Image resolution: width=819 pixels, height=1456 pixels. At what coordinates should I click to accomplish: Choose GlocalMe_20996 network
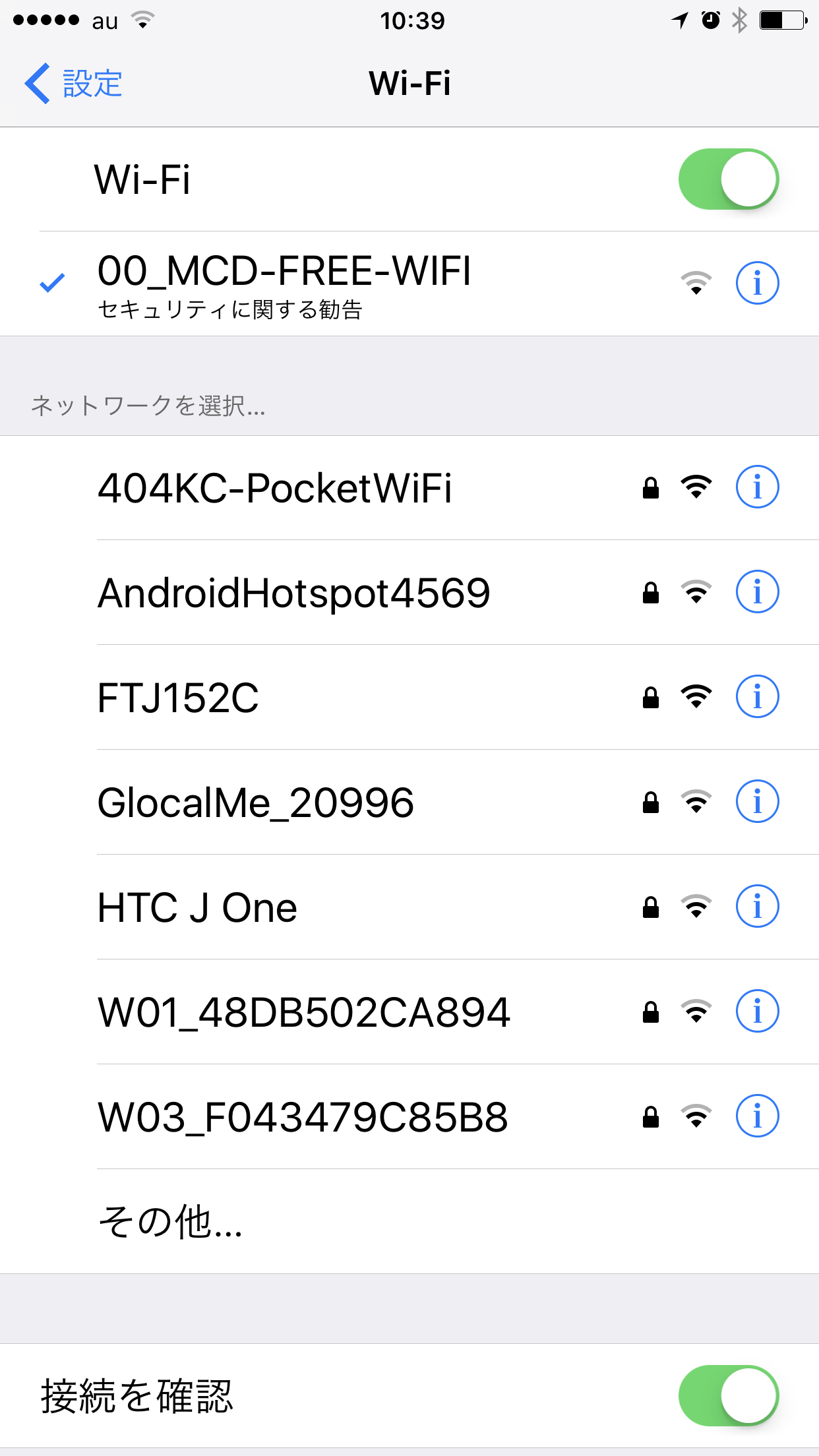click(x=409, y=803)
